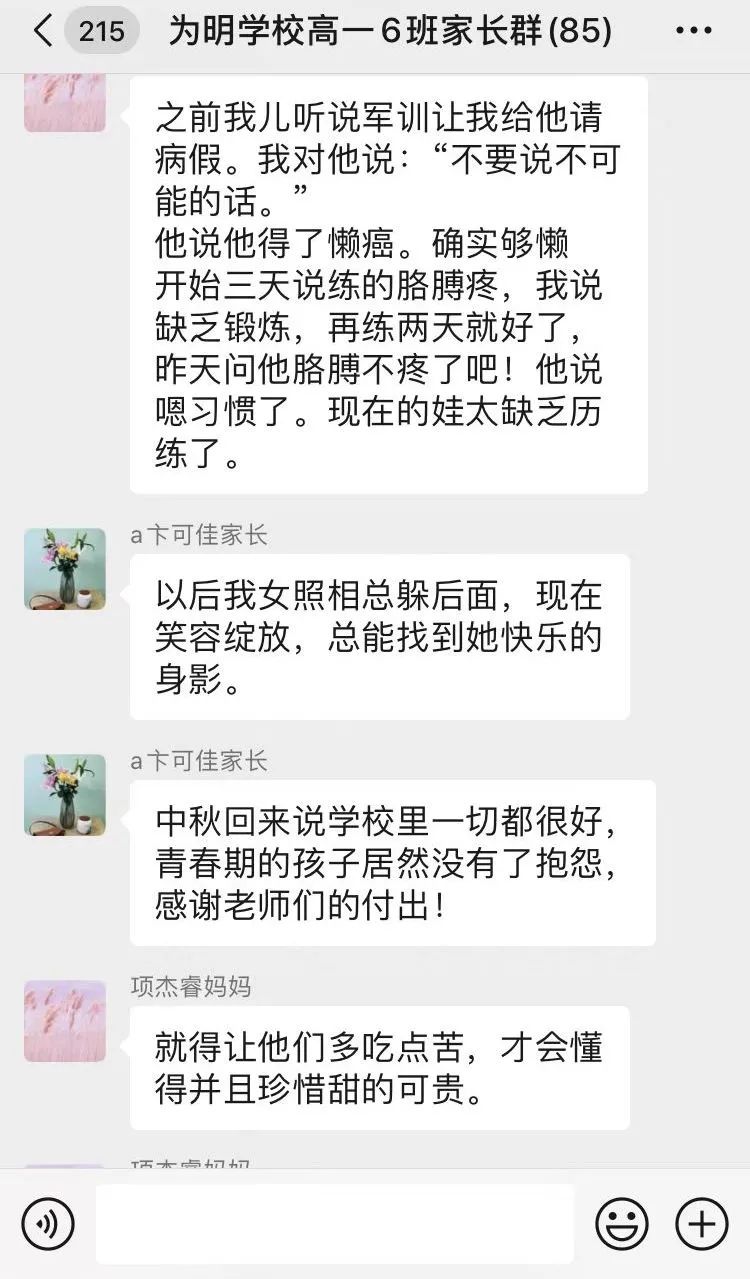Open the emoji picker
The width and height of the screenshot is (750, 1279).
[x=621, y=1223]
